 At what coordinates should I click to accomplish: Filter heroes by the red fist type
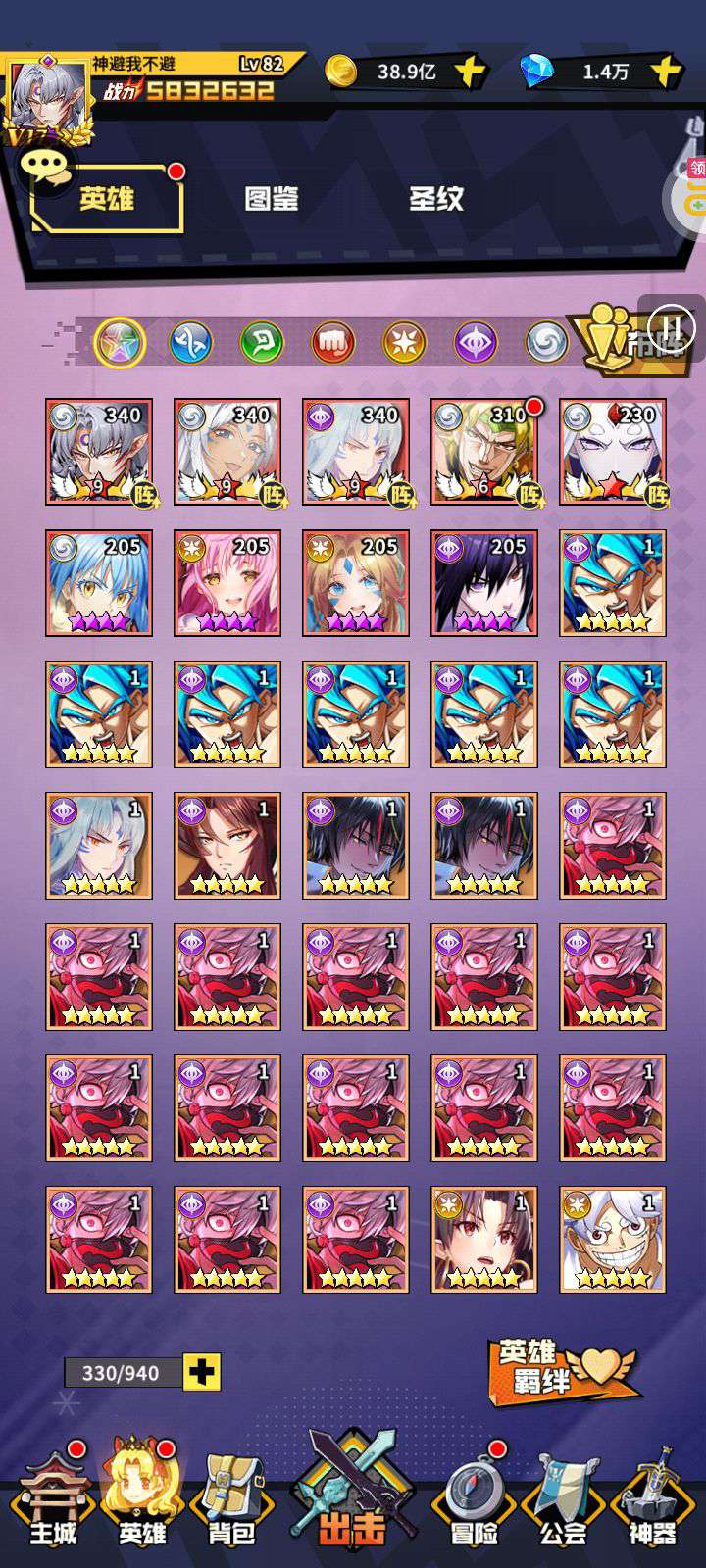coord(332,343)
